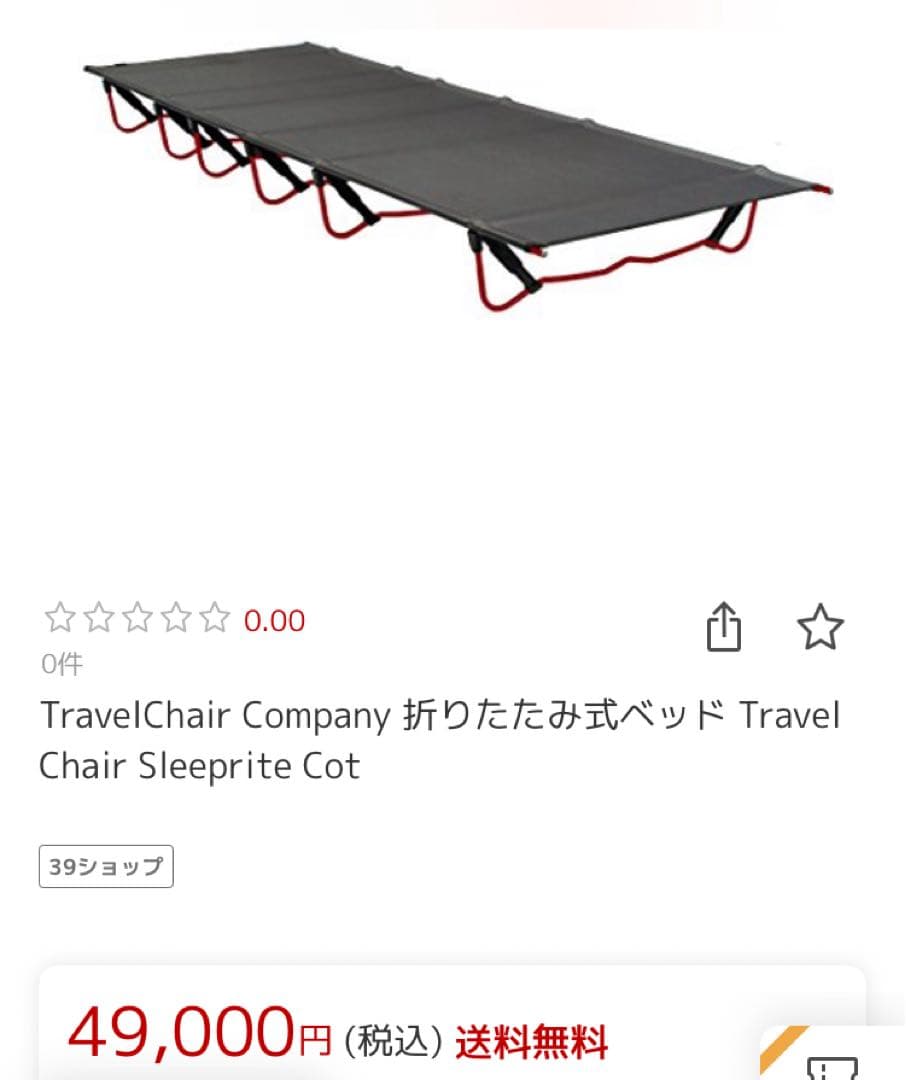Toggle the first star of the rating row
Viewport: 906px width, 1080px height.
click(x=58, y=619)
